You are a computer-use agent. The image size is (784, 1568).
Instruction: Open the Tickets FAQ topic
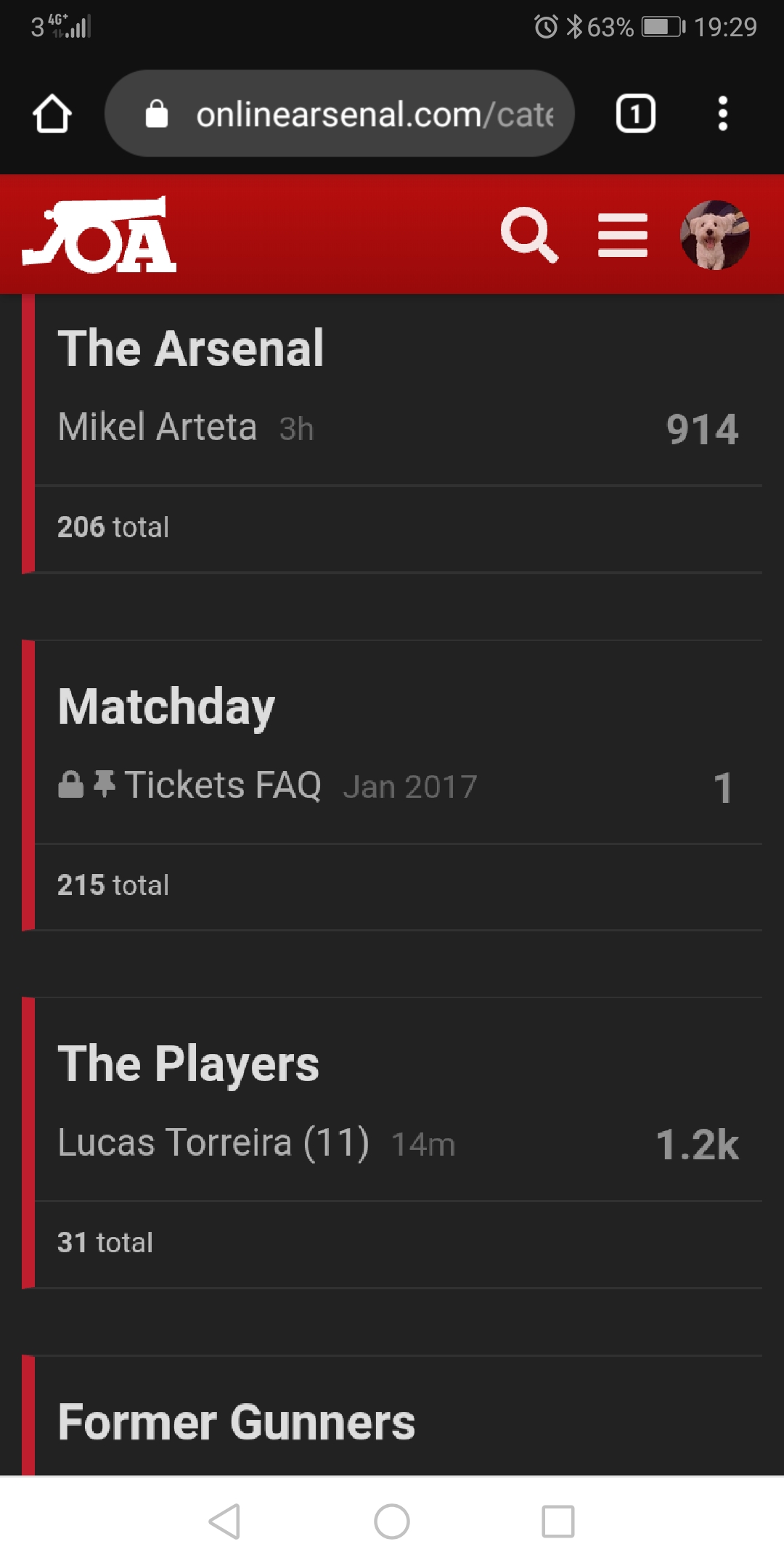point(223,785)
